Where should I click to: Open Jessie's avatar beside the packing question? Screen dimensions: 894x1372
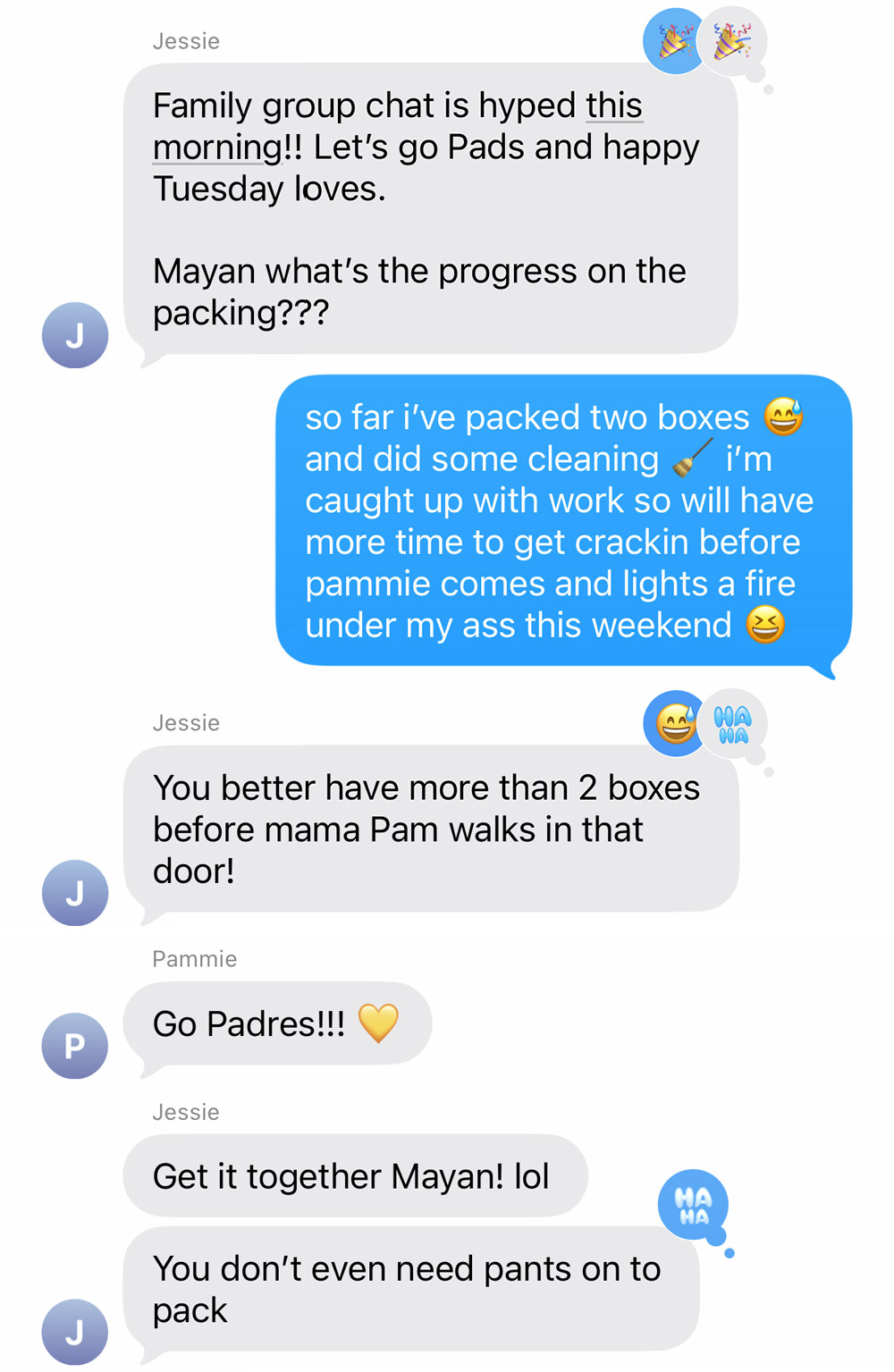tap(75, 335)
